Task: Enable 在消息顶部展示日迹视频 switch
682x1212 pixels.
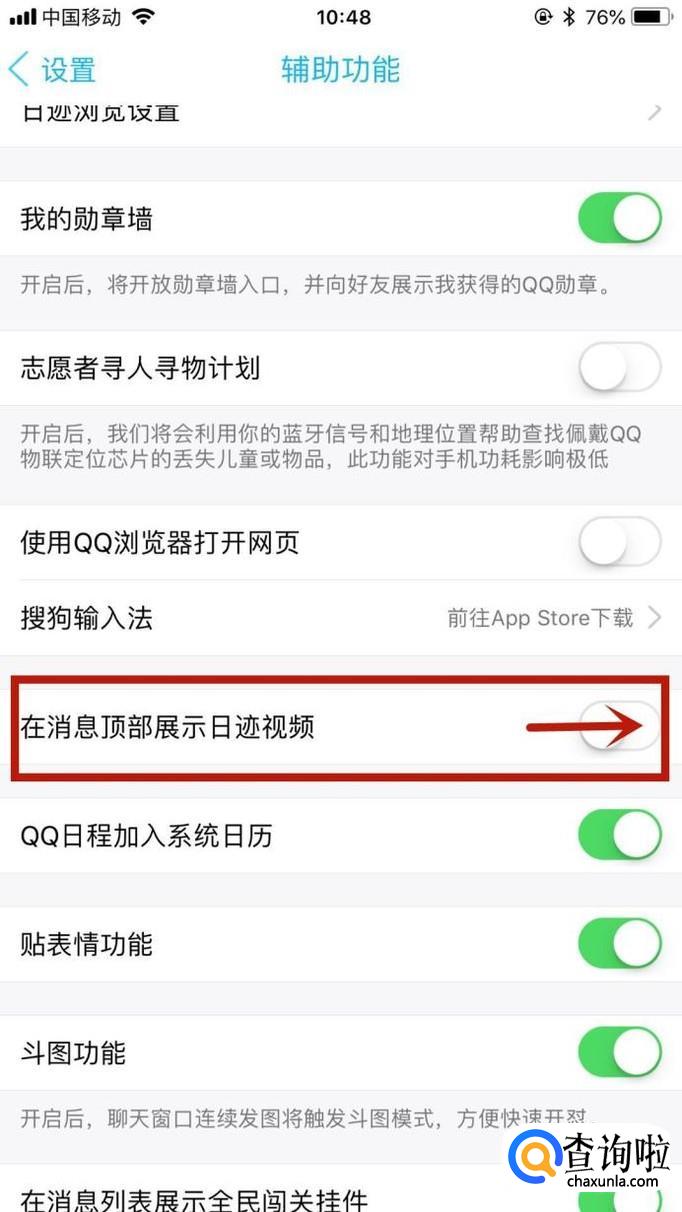Action: (x=619, y=726)
